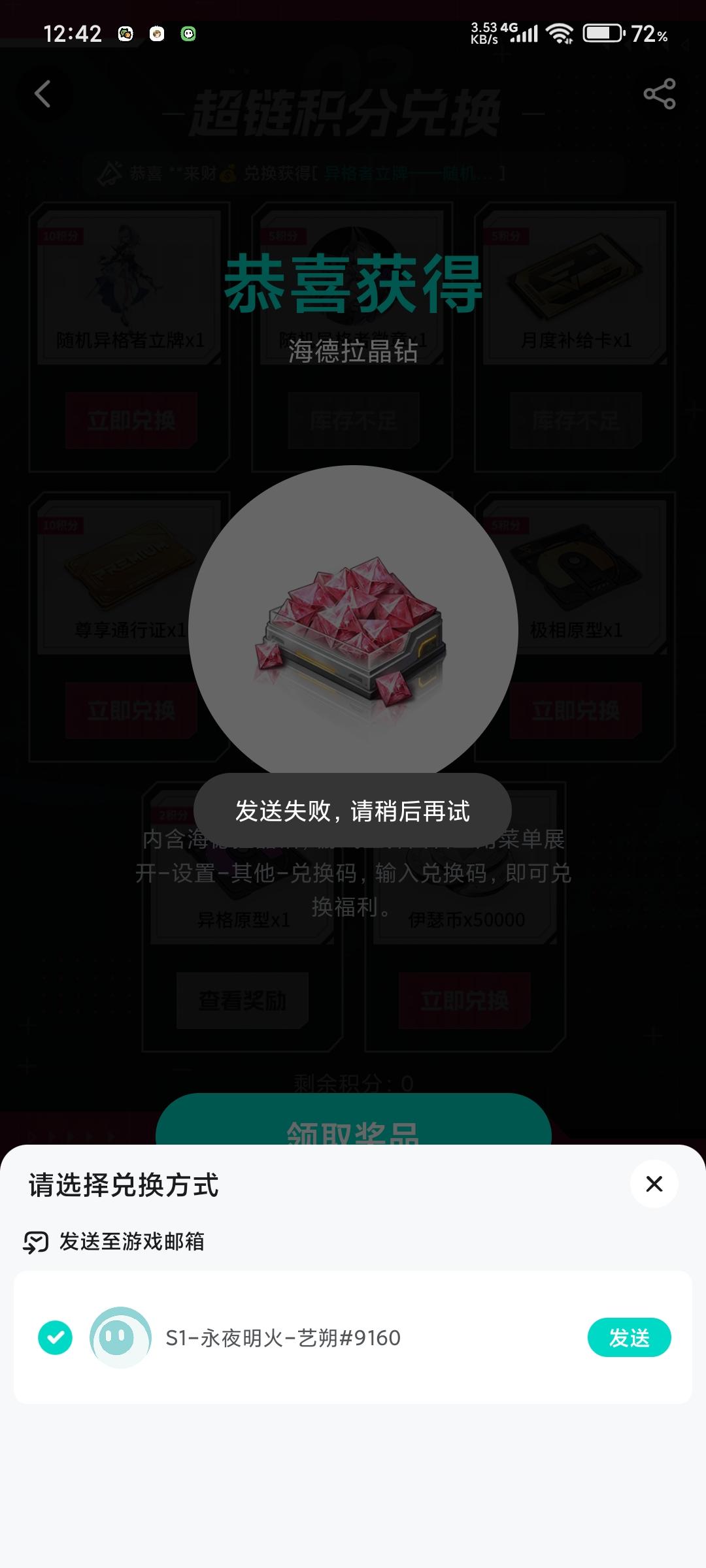
Task: Tap the 发送失败，请稍后再试 toast message
Action: [x=353, y=810]
